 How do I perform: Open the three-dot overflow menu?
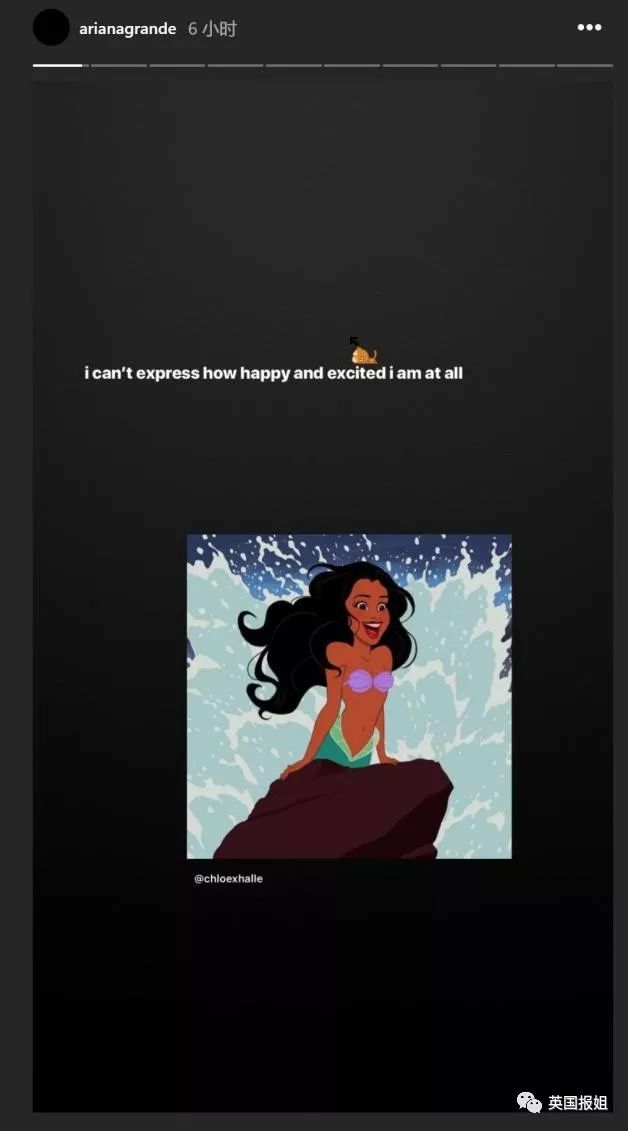(590, 28)
